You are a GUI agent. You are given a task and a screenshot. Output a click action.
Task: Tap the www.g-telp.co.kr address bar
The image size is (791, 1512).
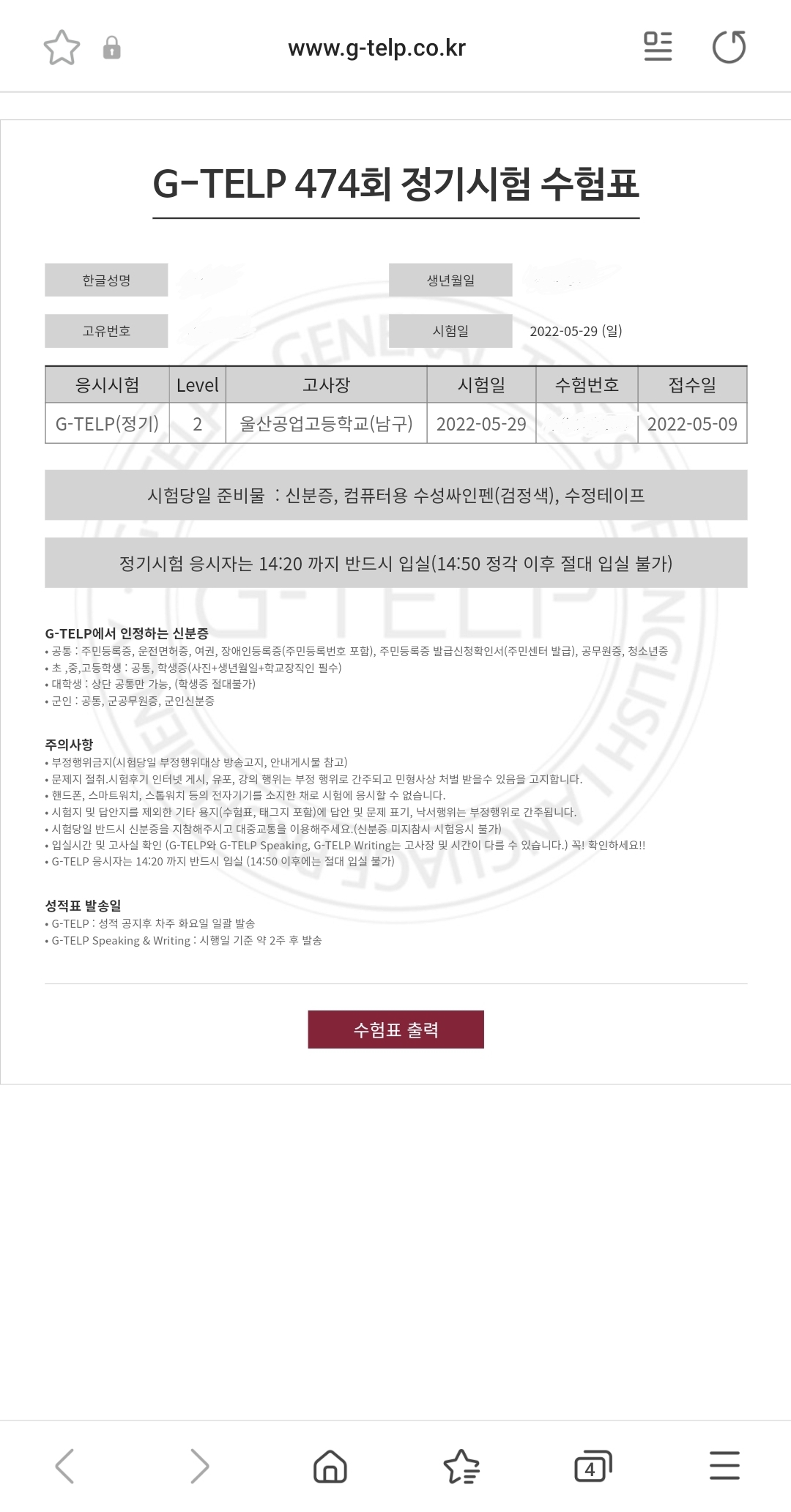pos(376,48)
